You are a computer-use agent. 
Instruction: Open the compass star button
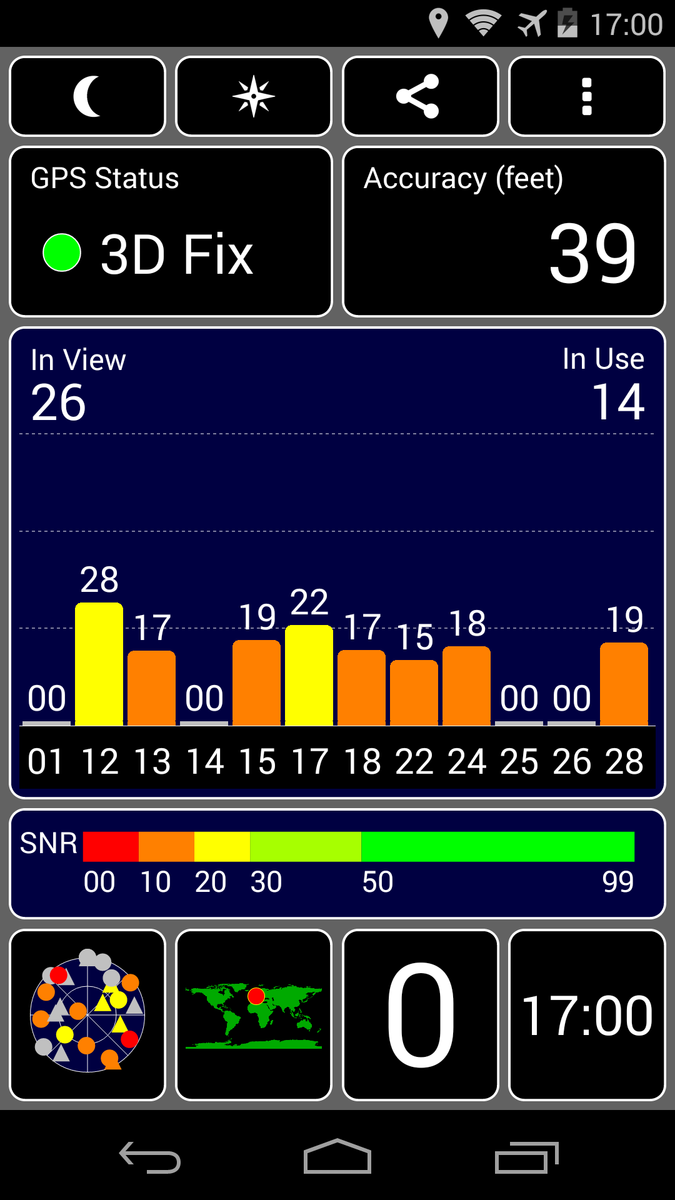[253, 96]
